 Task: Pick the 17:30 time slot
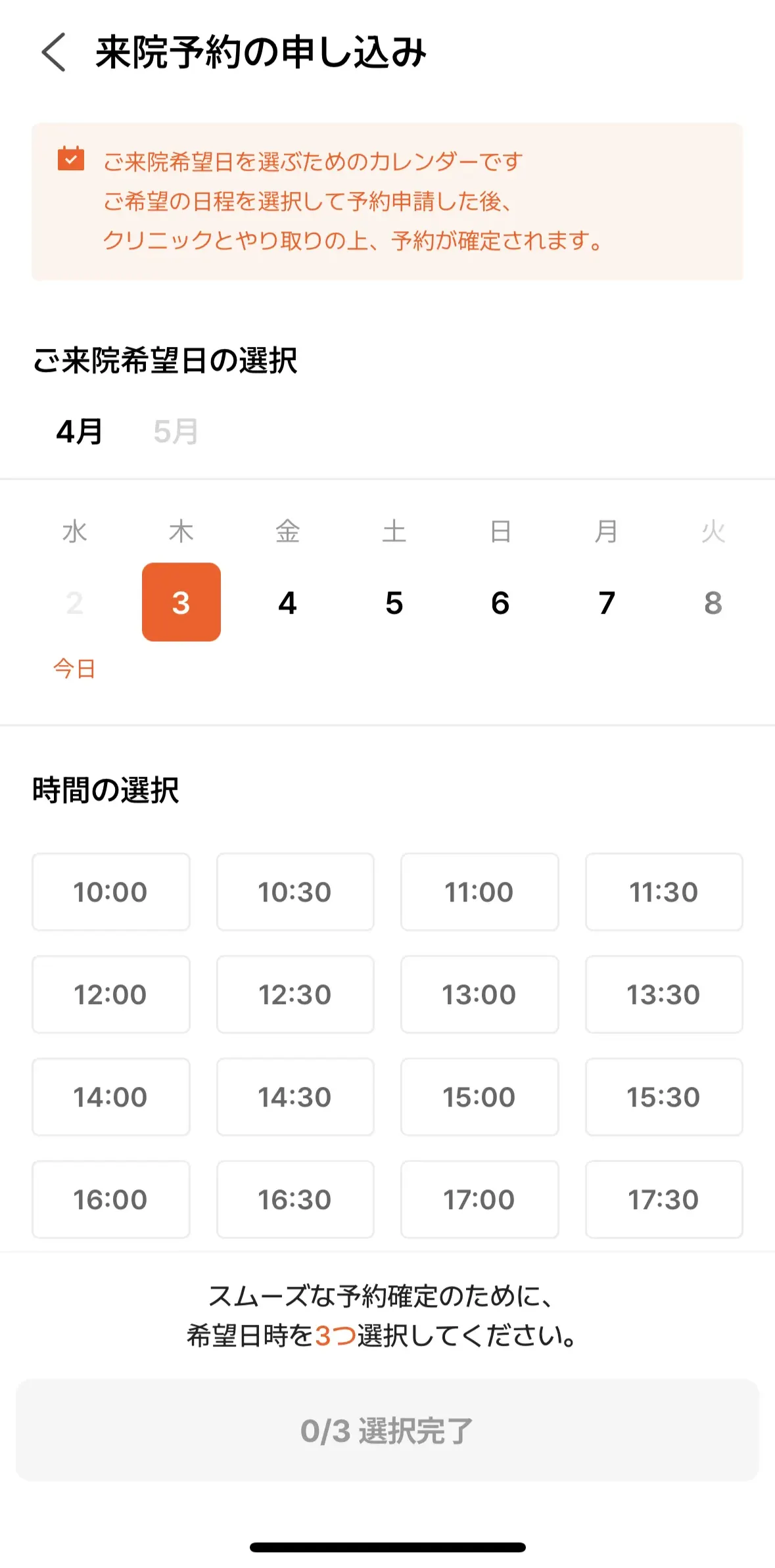[x=664, y=1199]
